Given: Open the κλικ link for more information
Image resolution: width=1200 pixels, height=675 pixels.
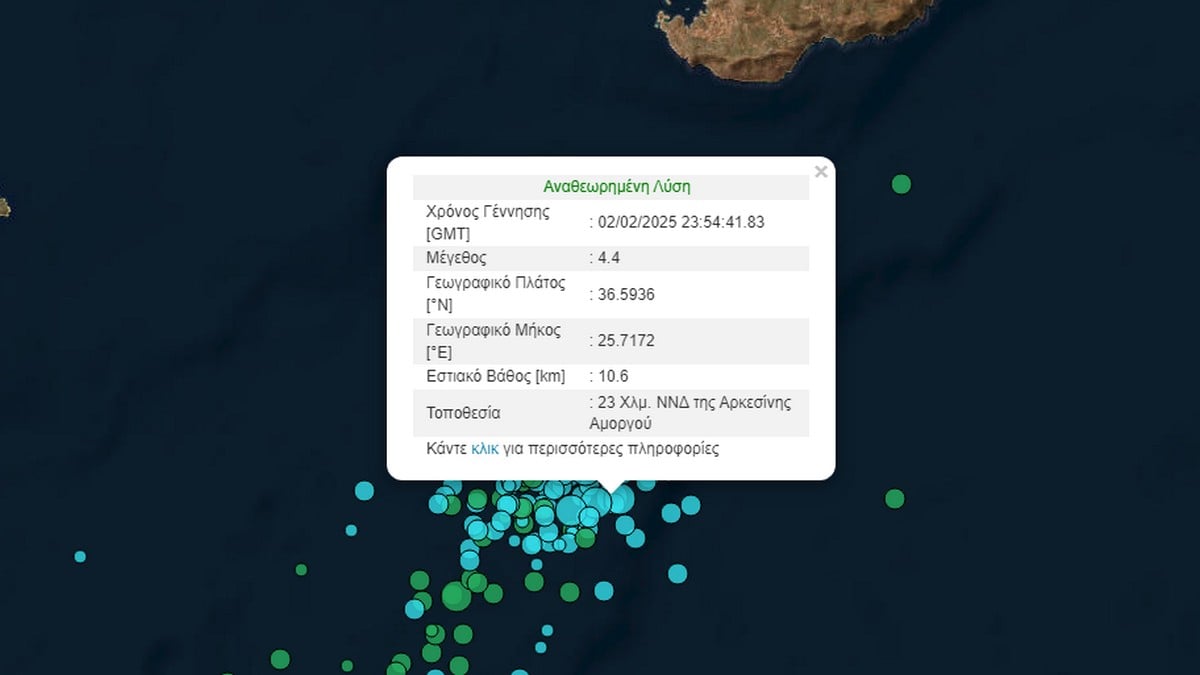Looking at the screenshot, I should click(x=485, y=448).
